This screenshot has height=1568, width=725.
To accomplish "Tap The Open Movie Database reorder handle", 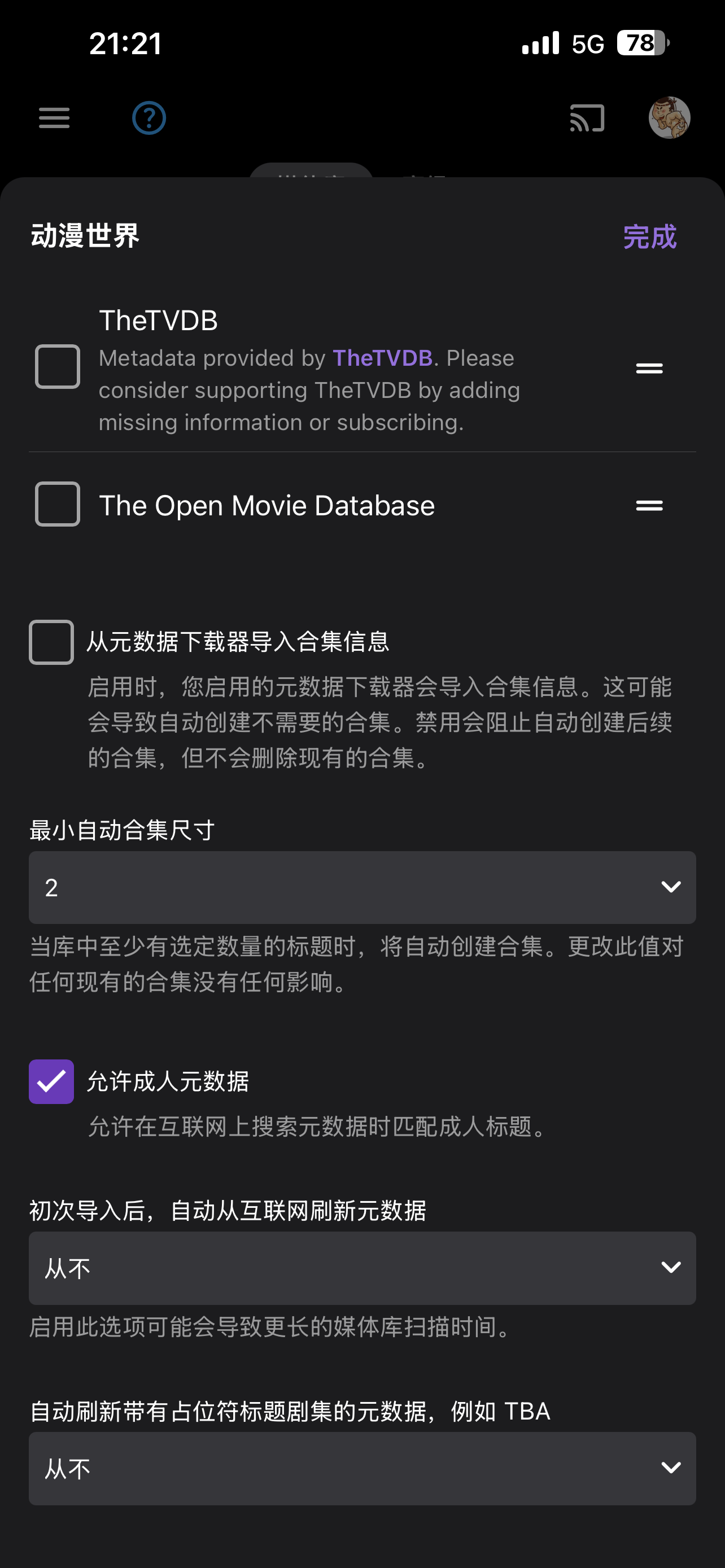I will point(649,505).
